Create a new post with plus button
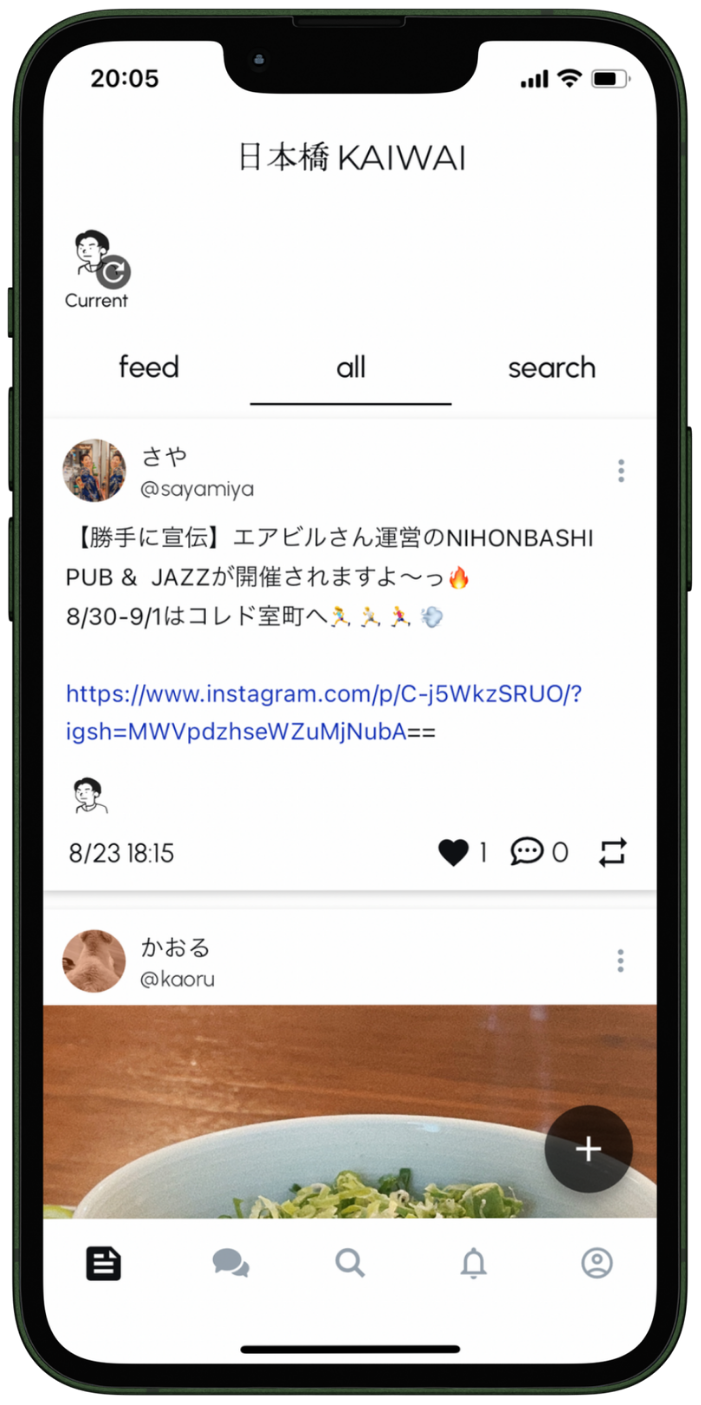This screenshot has height=1405, width=701. [x=588, y=1149]
